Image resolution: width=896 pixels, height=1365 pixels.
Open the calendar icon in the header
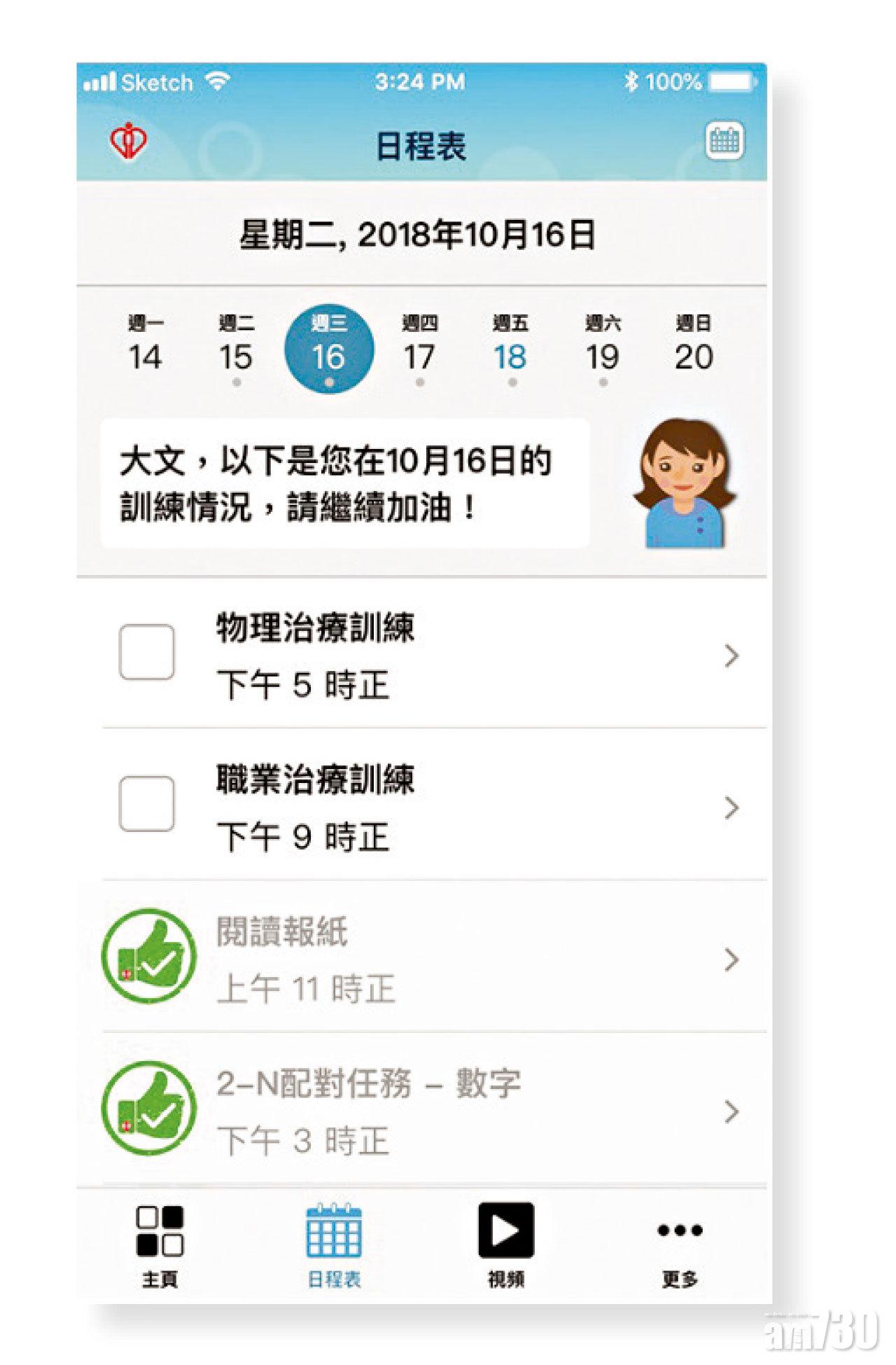click(724, 141)
